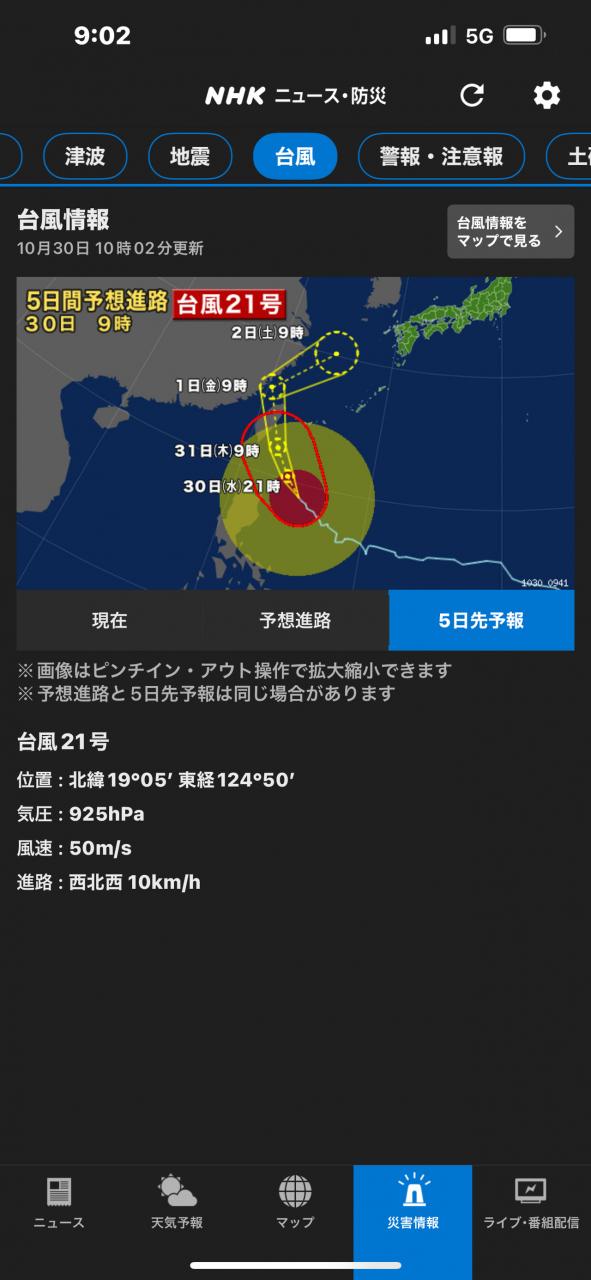
Task: Refresh the typhoon information
Action: (x=472, y=96)
